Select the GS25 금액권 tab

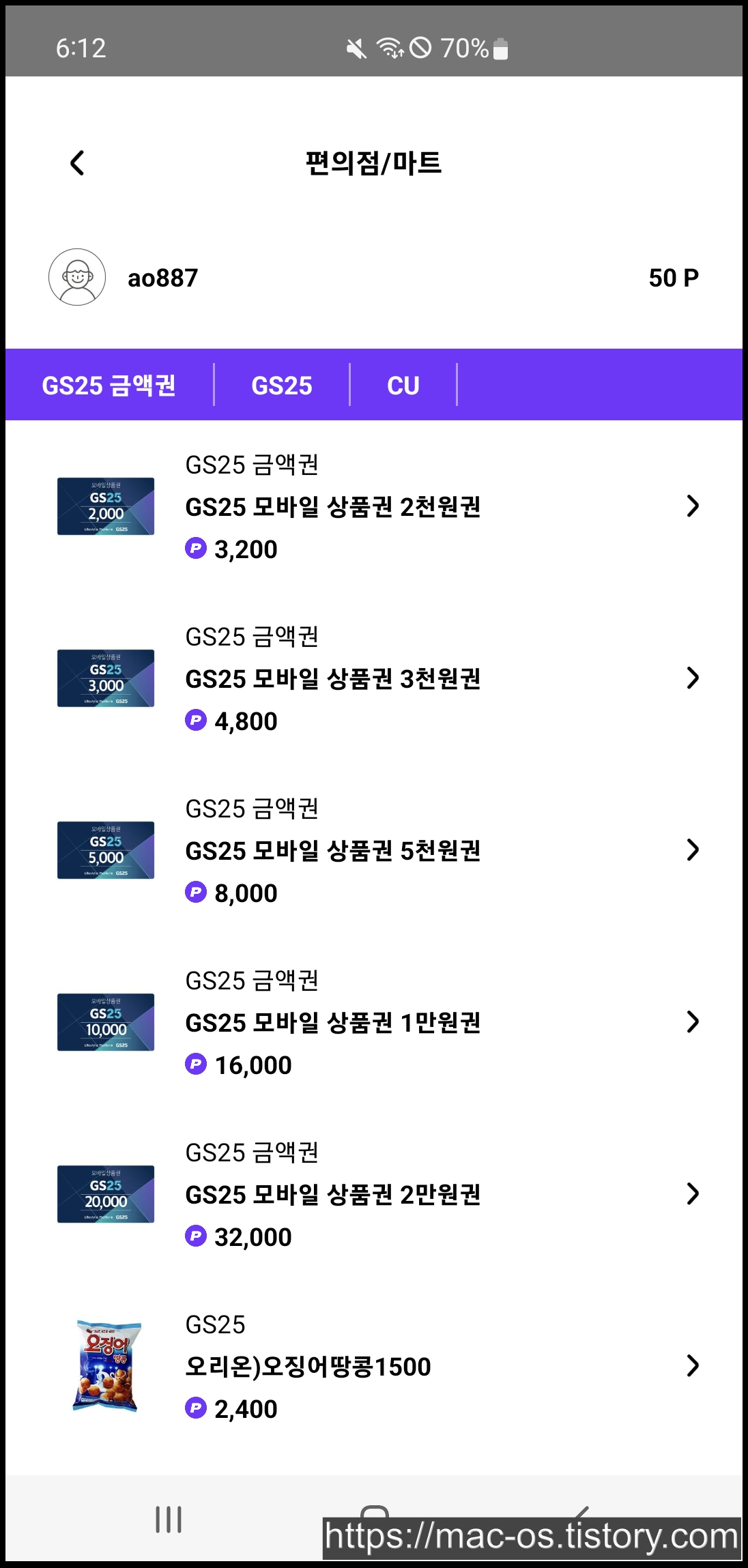[x=109, y=386]
